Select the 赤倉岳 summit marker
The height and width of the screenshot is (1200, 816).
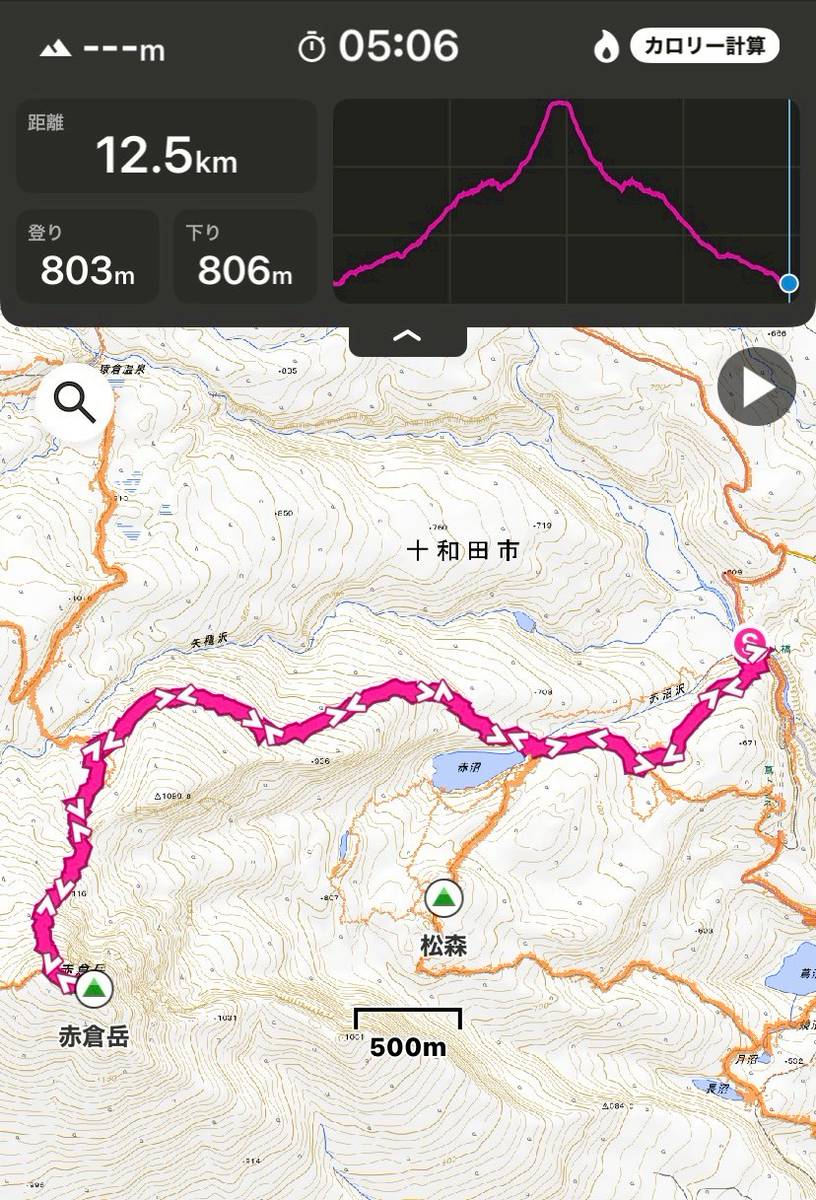(94, 990)
